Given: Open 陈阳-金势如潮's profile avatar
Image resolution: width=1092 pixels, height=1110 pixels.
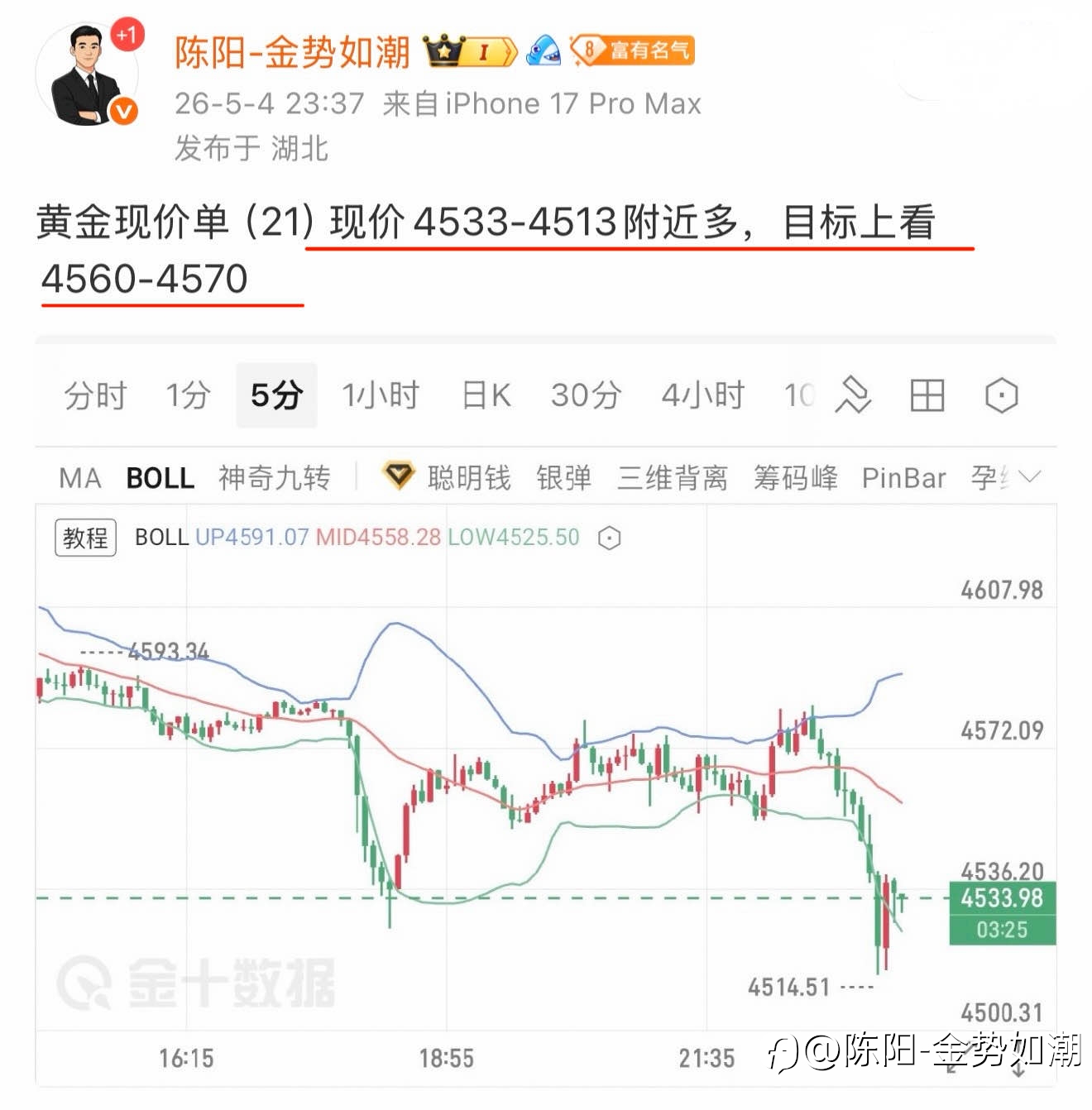Looking at the screenshot, I should [x=87, y=74].
